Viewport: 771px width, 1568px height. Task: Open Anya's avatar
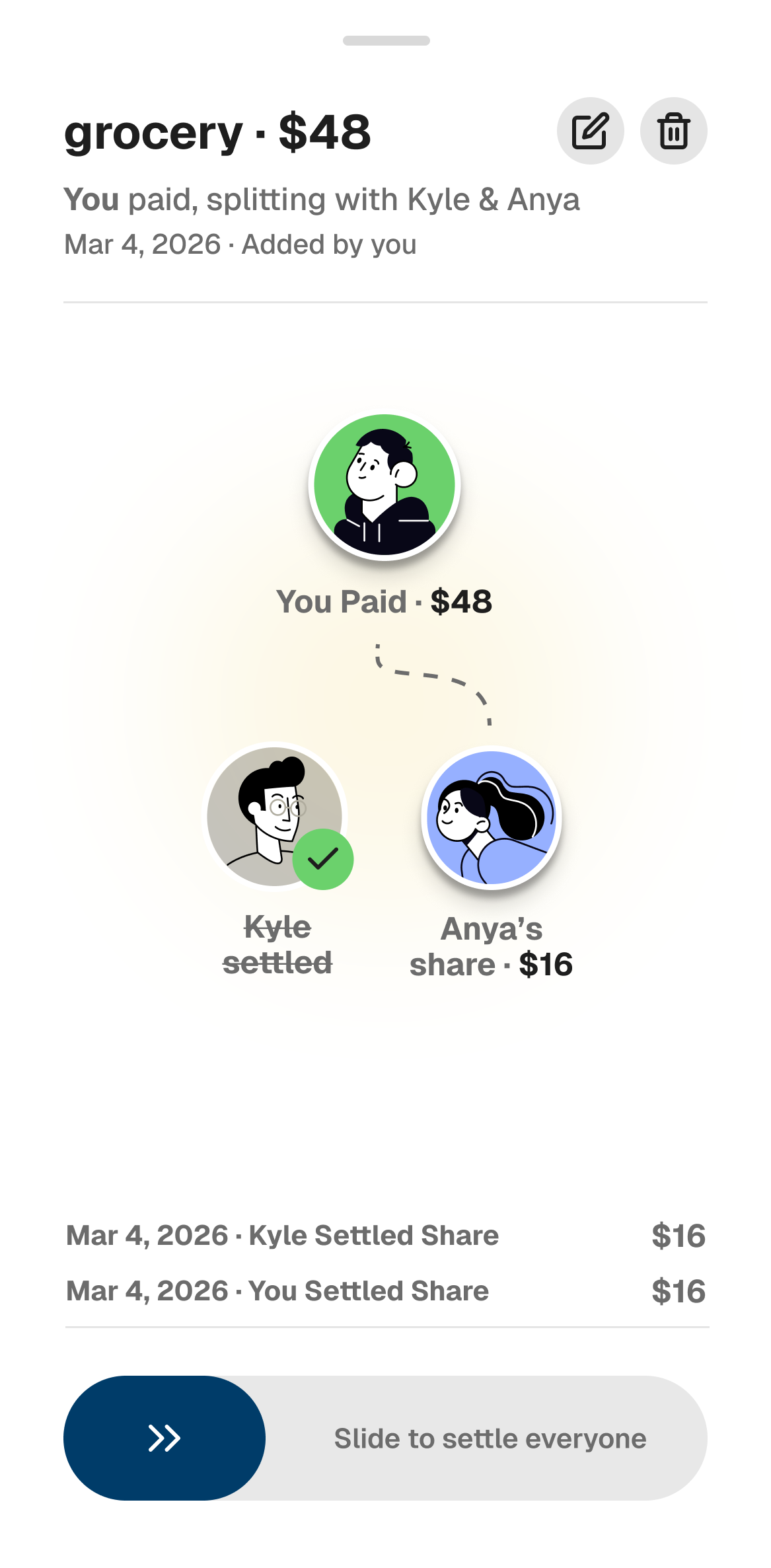click(x=492, y=818)
